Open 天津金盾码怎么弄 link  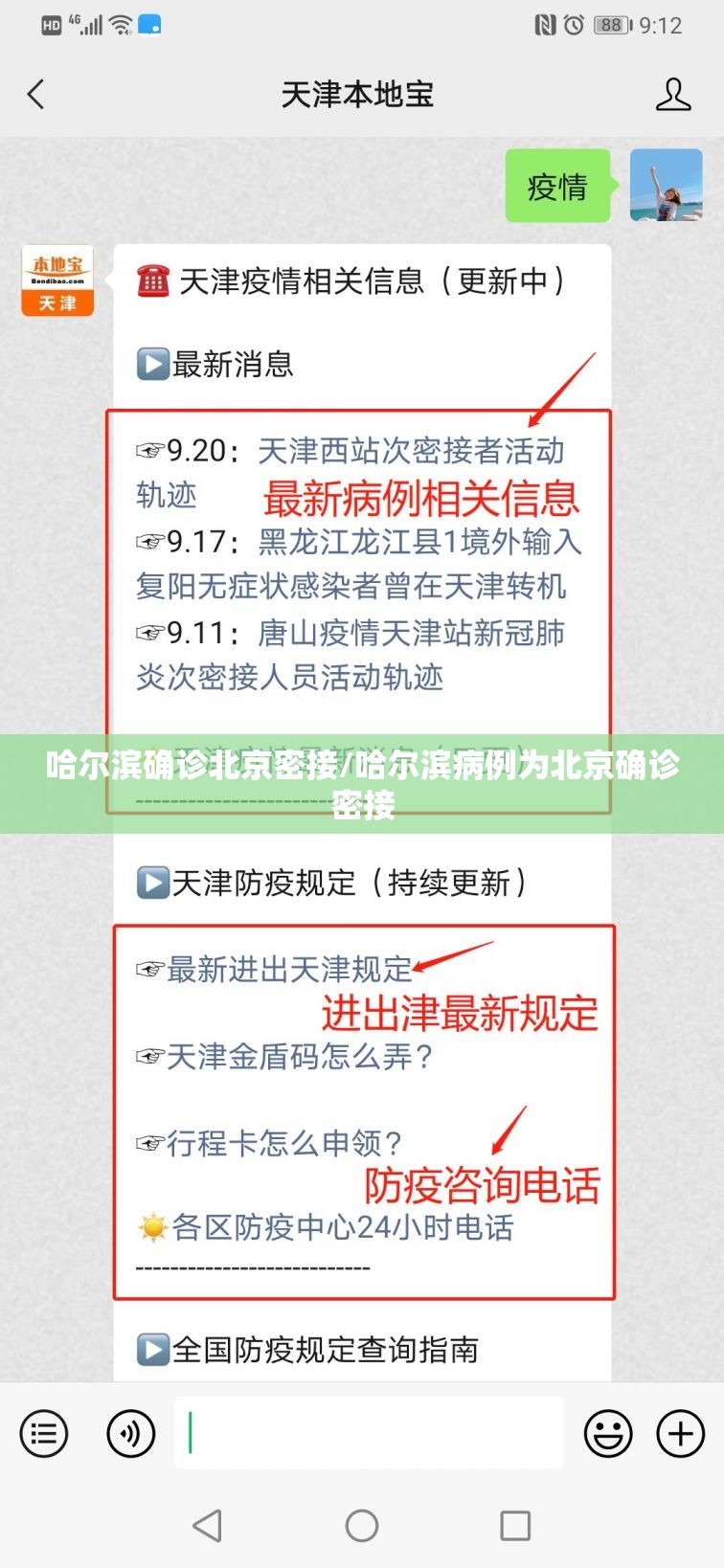click(299, 1057)
